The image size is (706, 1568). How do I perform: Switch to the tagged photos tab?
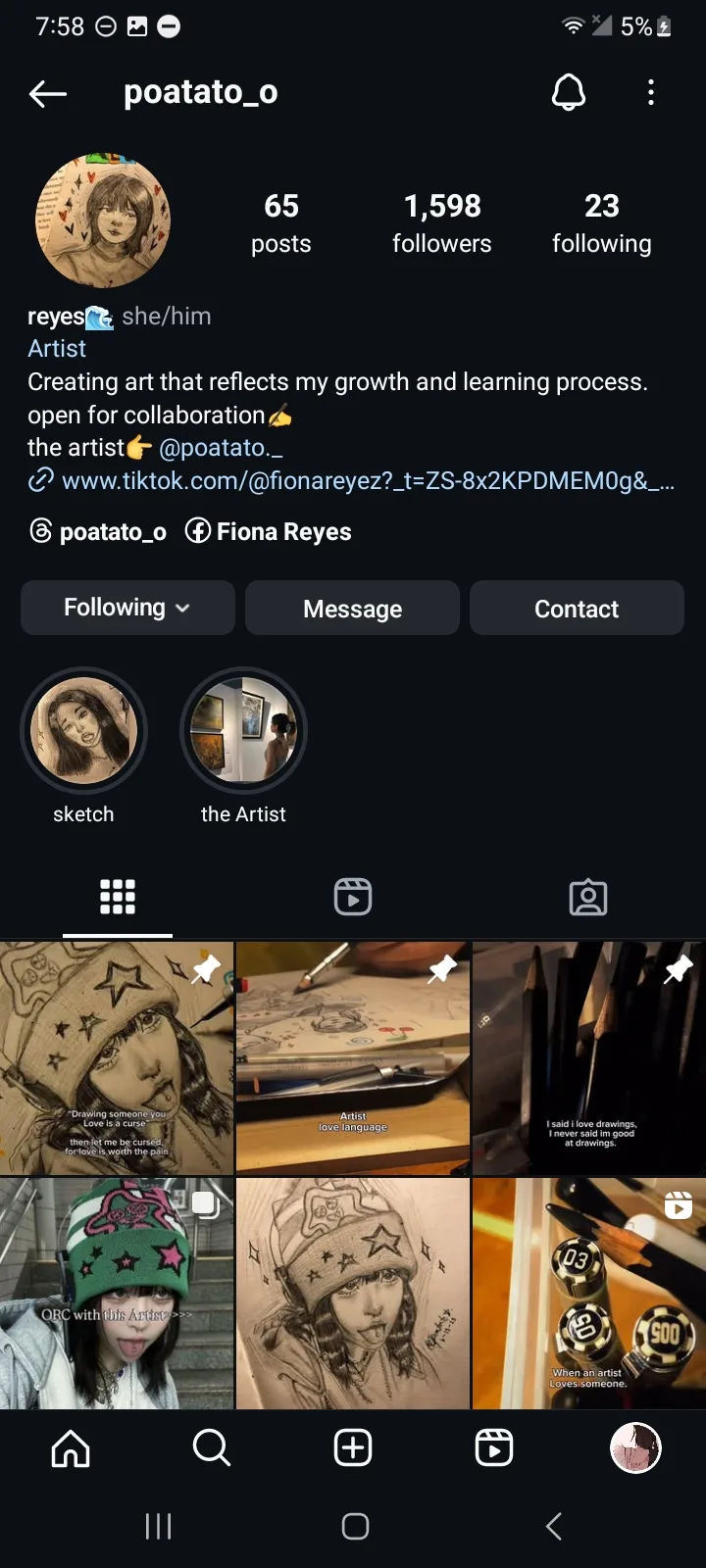point(588,897)
